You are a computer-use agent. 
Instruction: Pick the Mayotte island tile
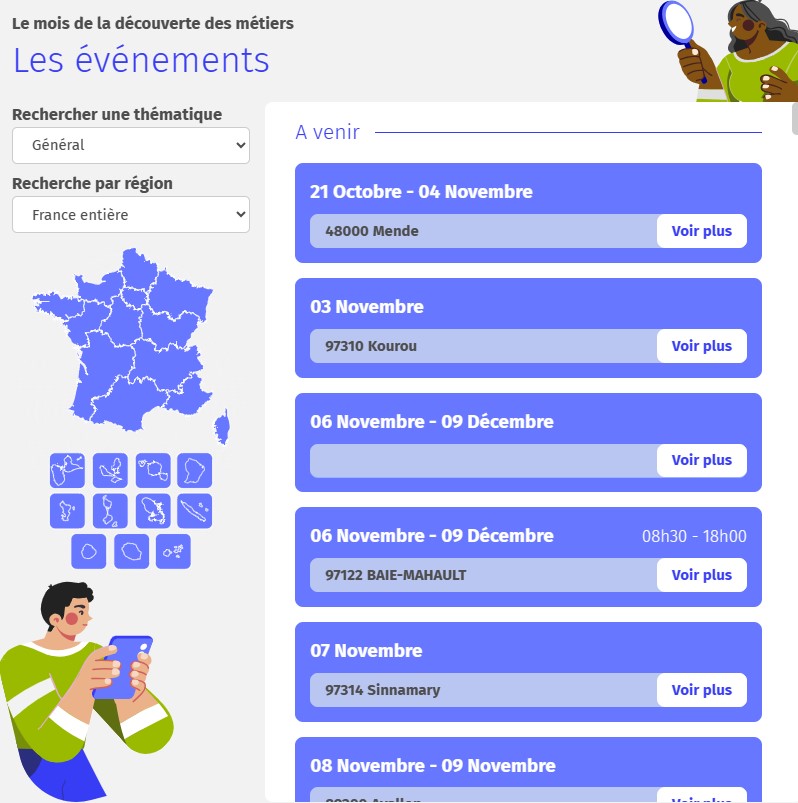[67, 511]
